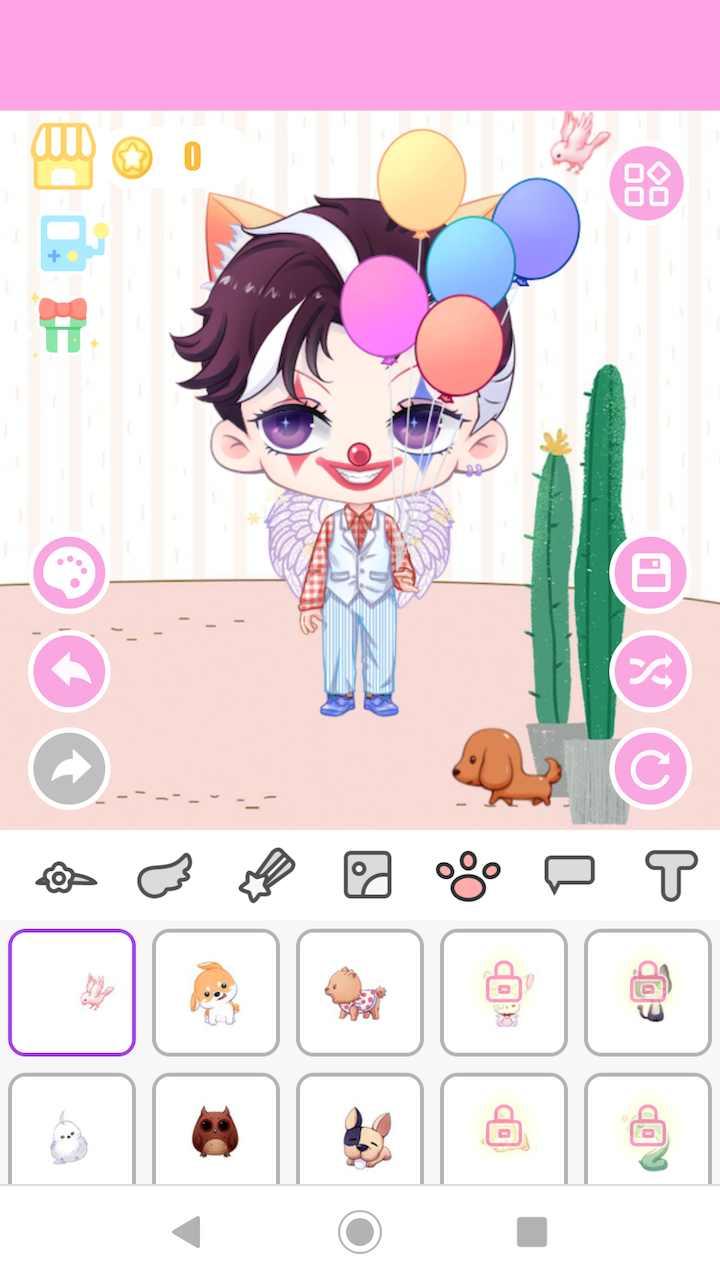Switch to the speech bubble tab
This screenshot has height=1280, width=720.
[x=569, y=875]
